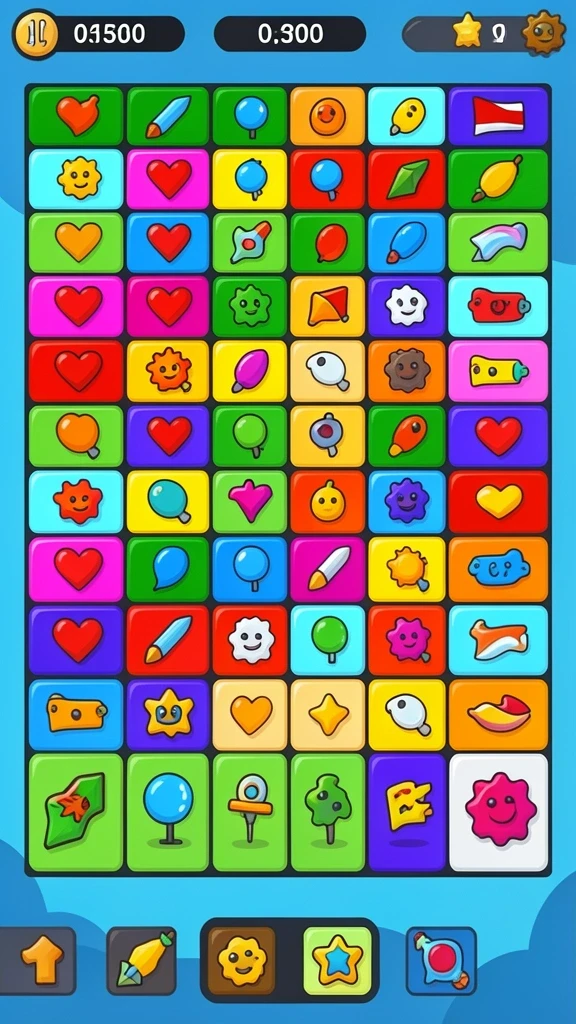The image size is (576, 1024).
Task: Tap the lips tile on orange
Action: (x=498, y=714)
